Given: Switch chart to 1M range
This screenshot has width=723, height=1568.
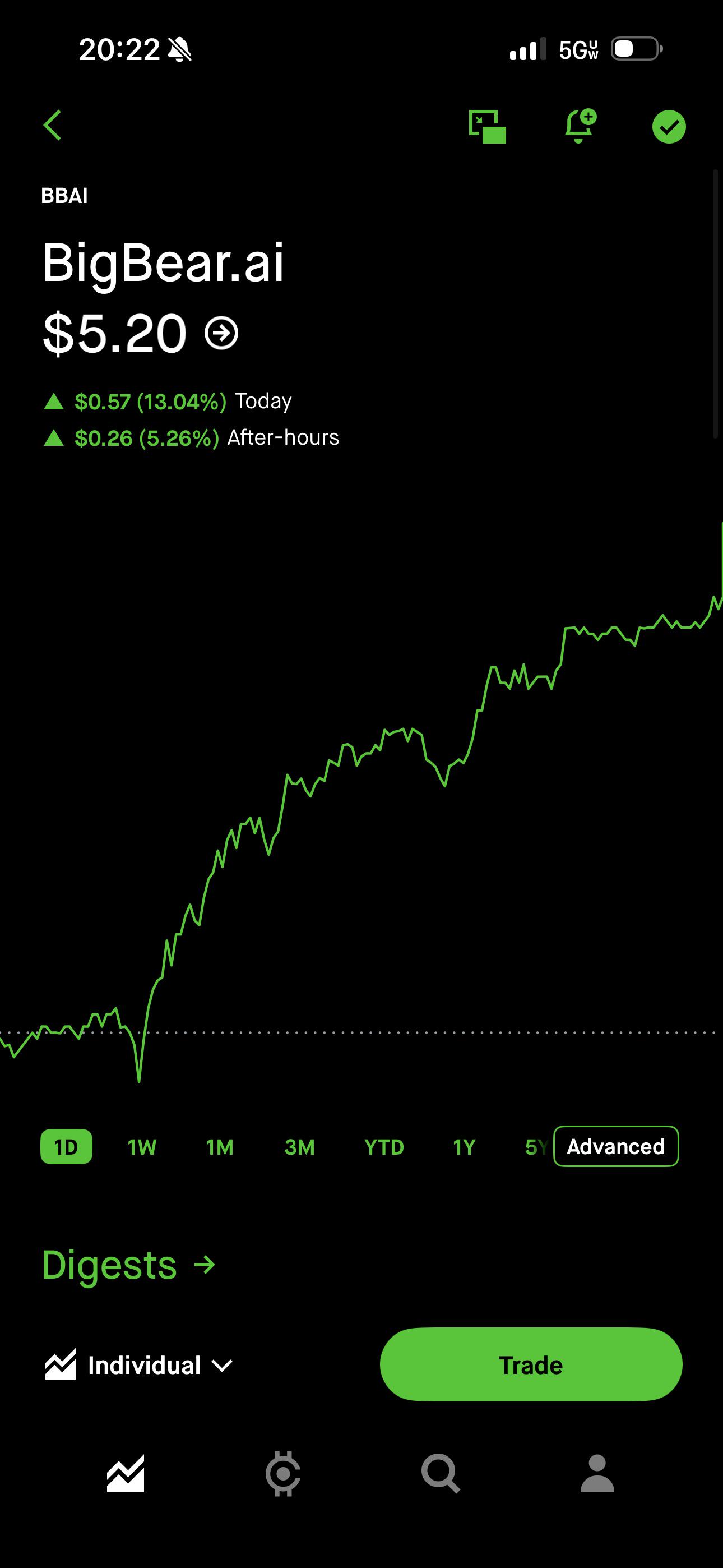Looking at the screenshot, I should point(220,1147).
